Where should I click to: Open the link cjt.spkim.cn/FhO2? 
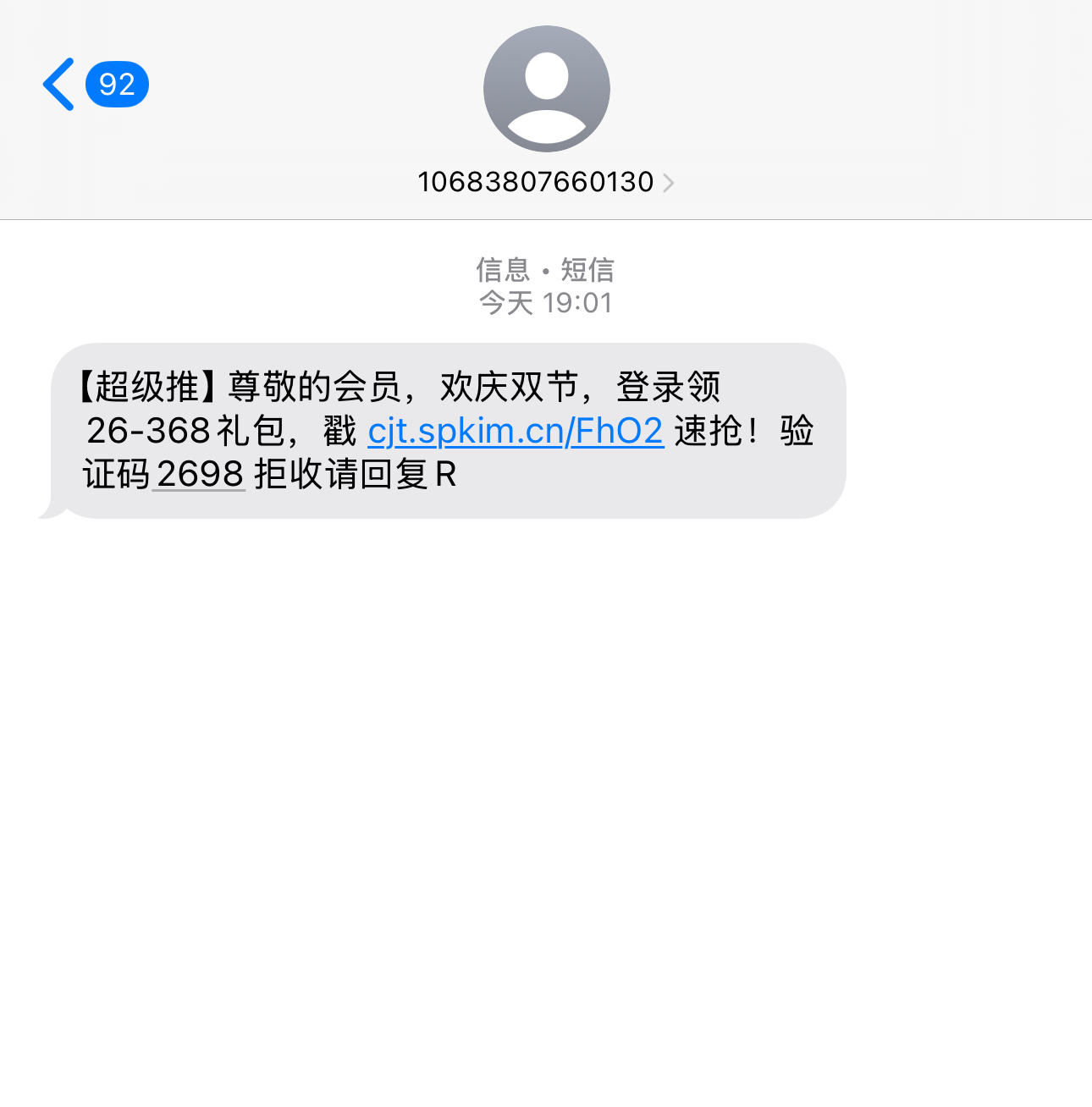coord(515,432)
